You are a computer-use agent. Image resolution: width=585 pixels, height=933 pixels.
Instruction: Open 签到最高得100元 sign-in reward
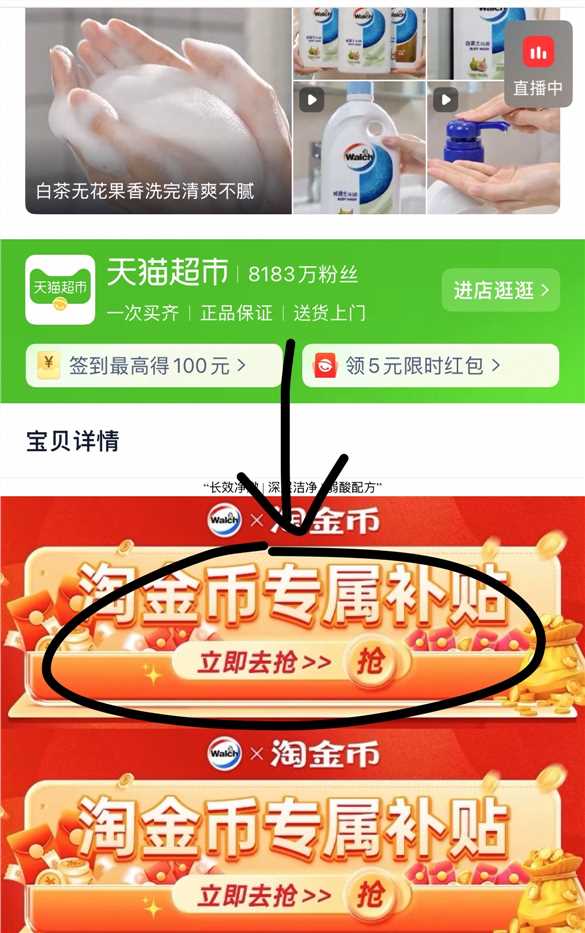(x=154, y=365)
